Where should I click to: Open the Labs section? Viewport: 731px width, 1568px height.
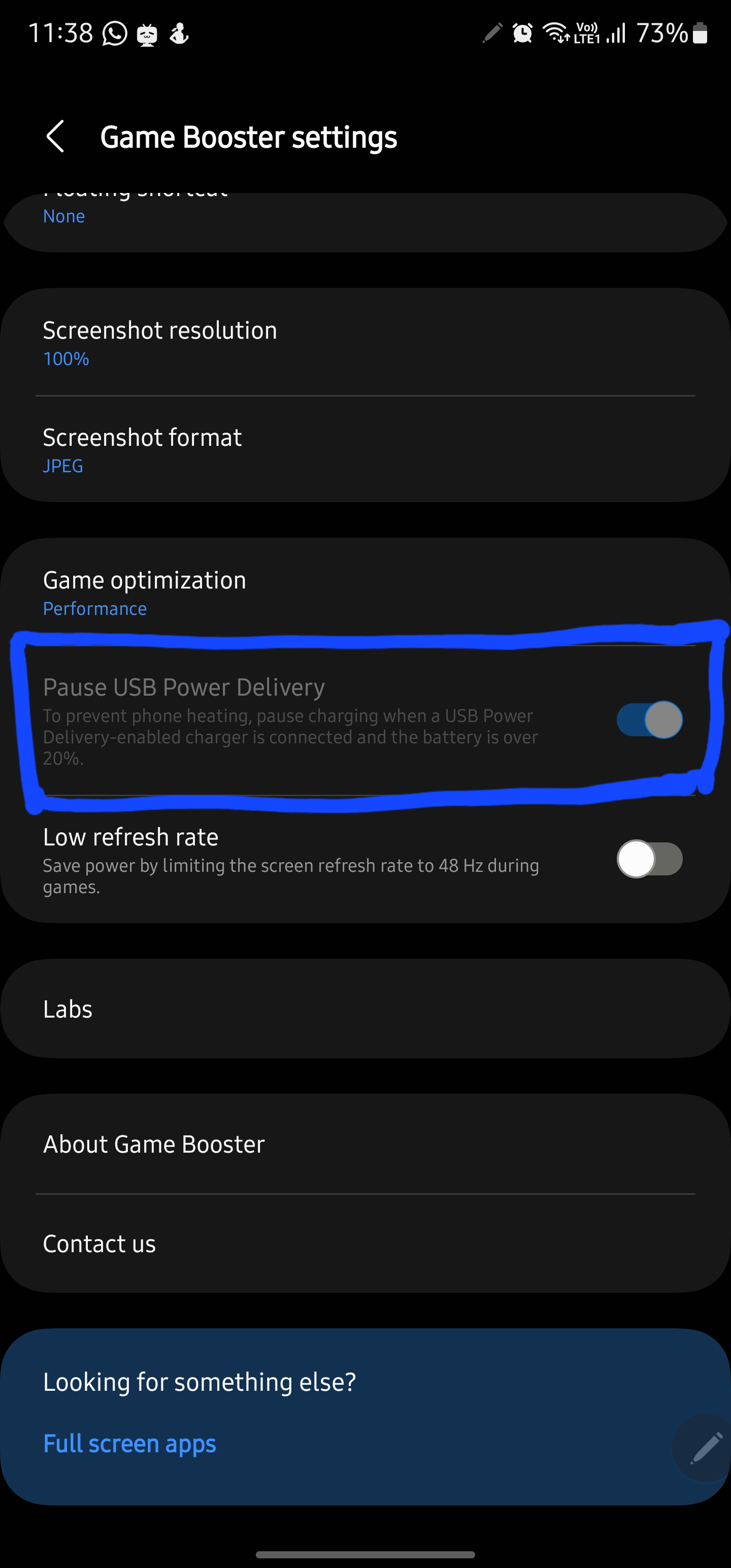[x=365, y=1009]
